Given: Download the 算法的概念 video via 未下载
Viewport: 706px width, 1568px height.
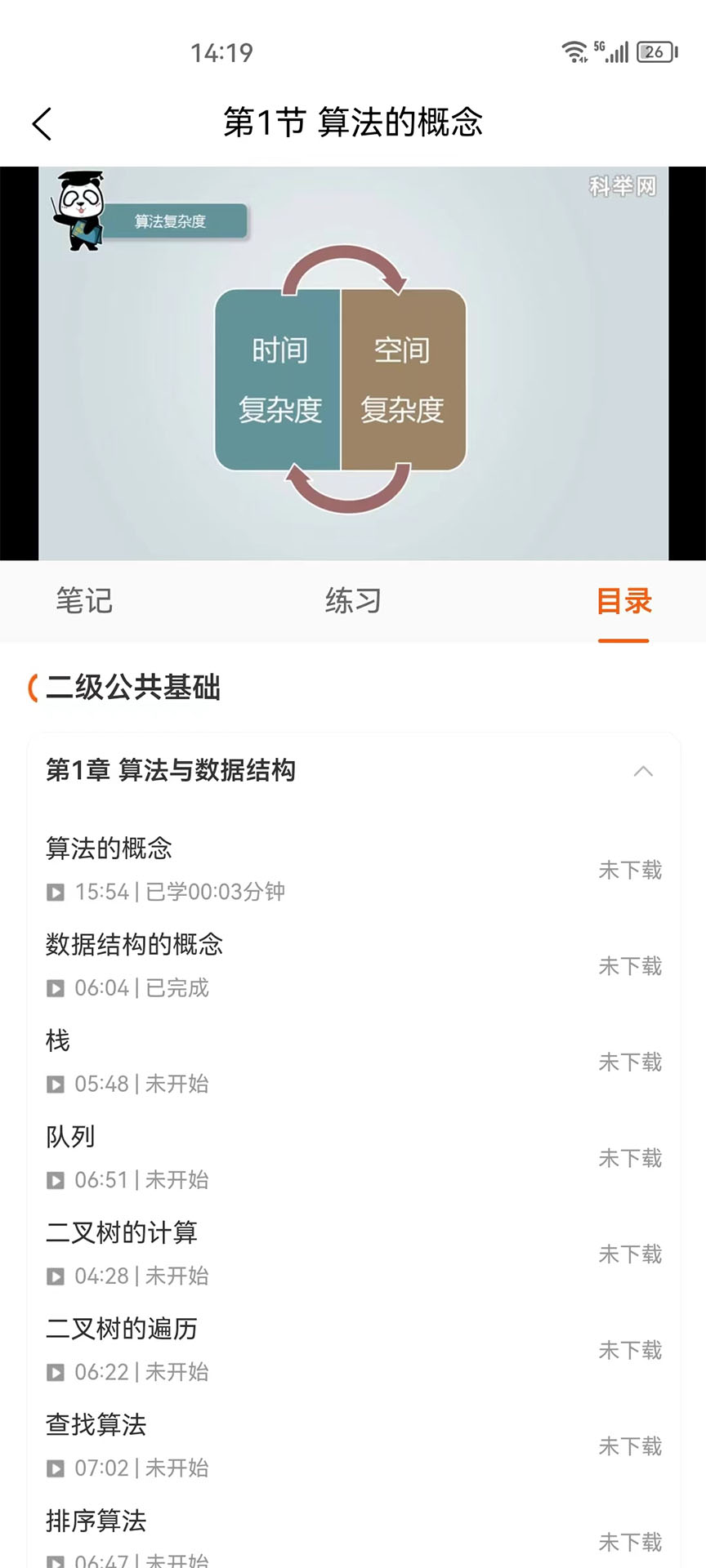Looking at the screenshot, I should pyautogui.click(x=631, y=871).
